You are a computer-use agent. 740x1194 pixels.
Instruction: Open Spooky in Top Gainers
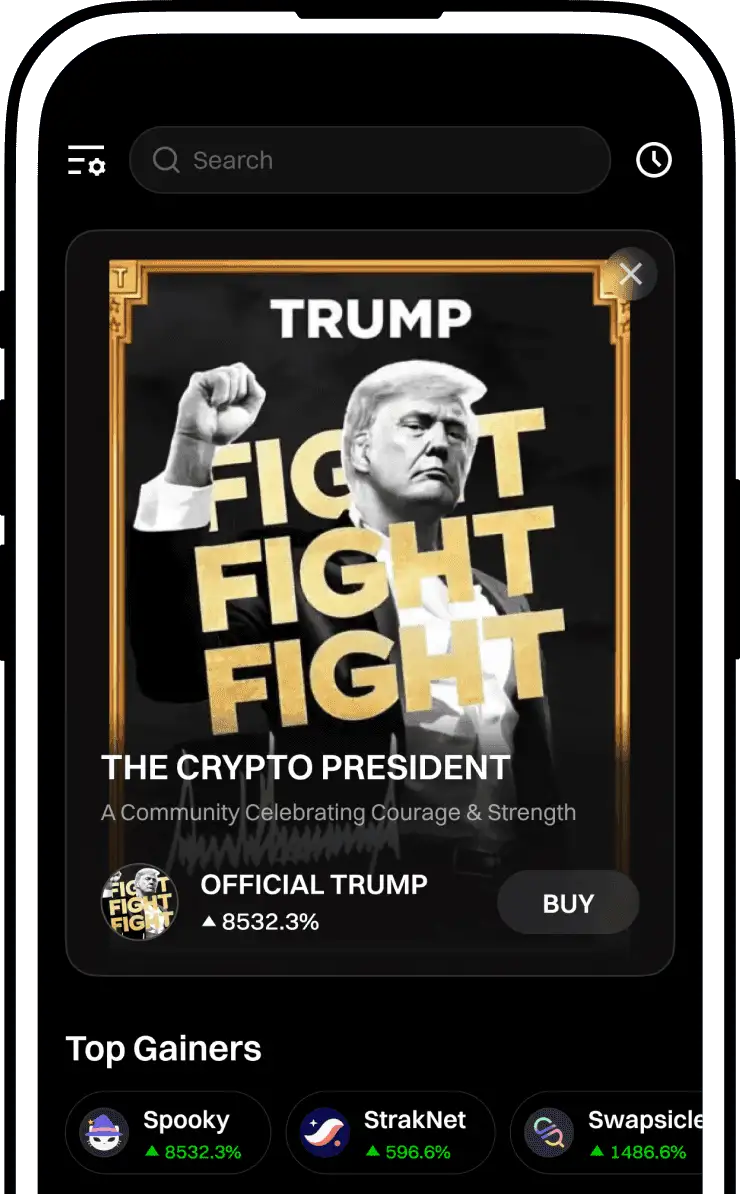(x=168, y=1132)
